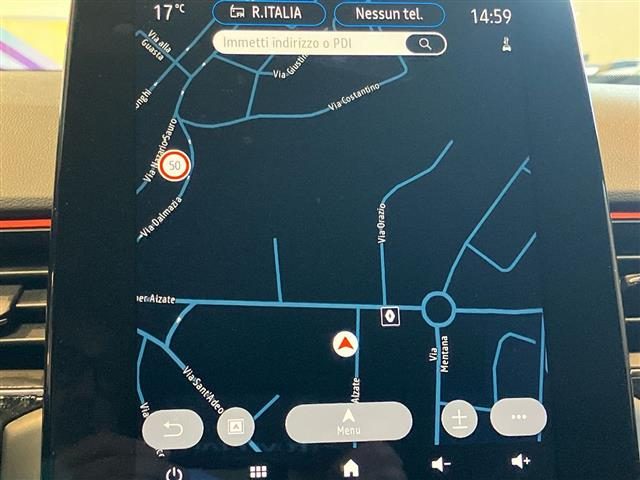Open the Nessun tel. phone button
Screen dimensions: 640x480
coord(391,15)
